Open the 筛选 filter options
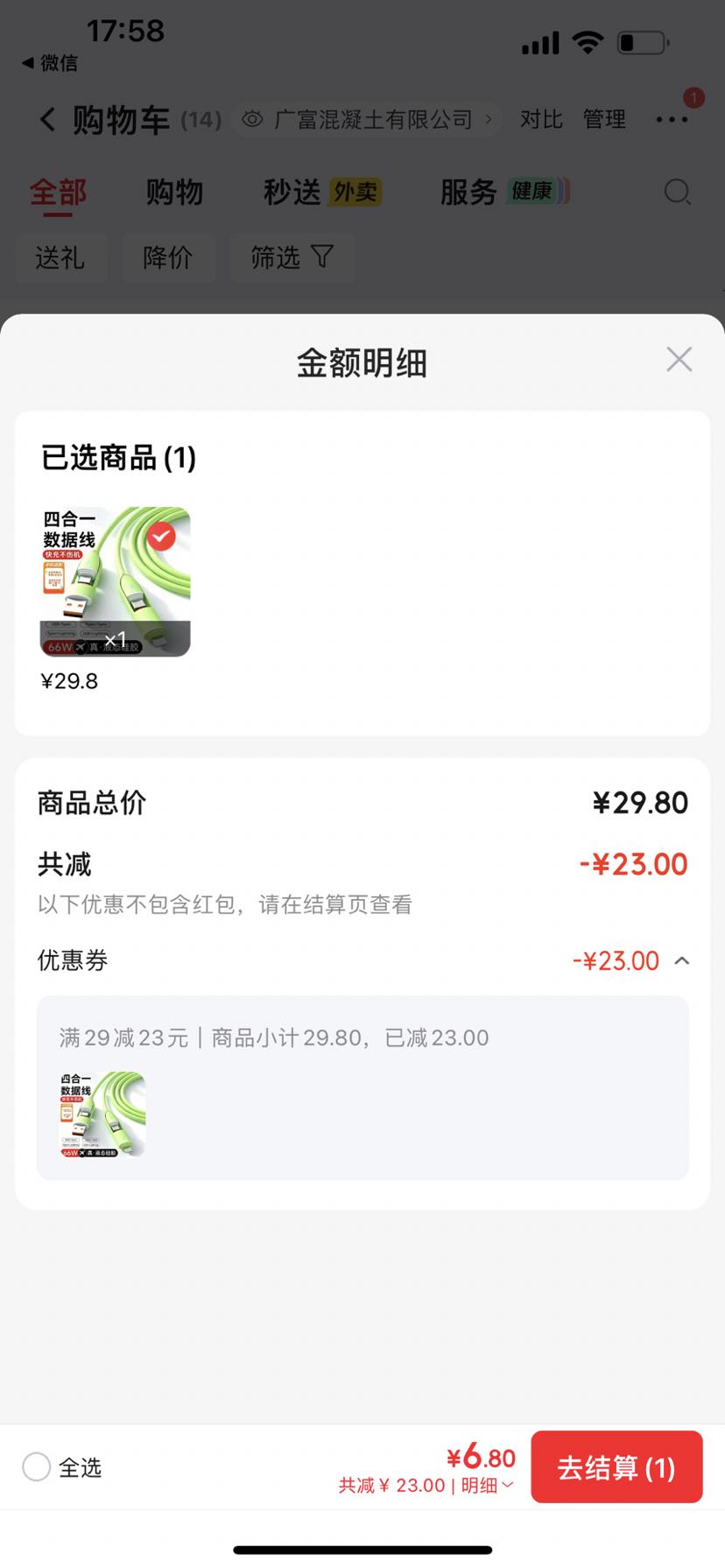725x1568 pixels. click(x=292, y=257)
